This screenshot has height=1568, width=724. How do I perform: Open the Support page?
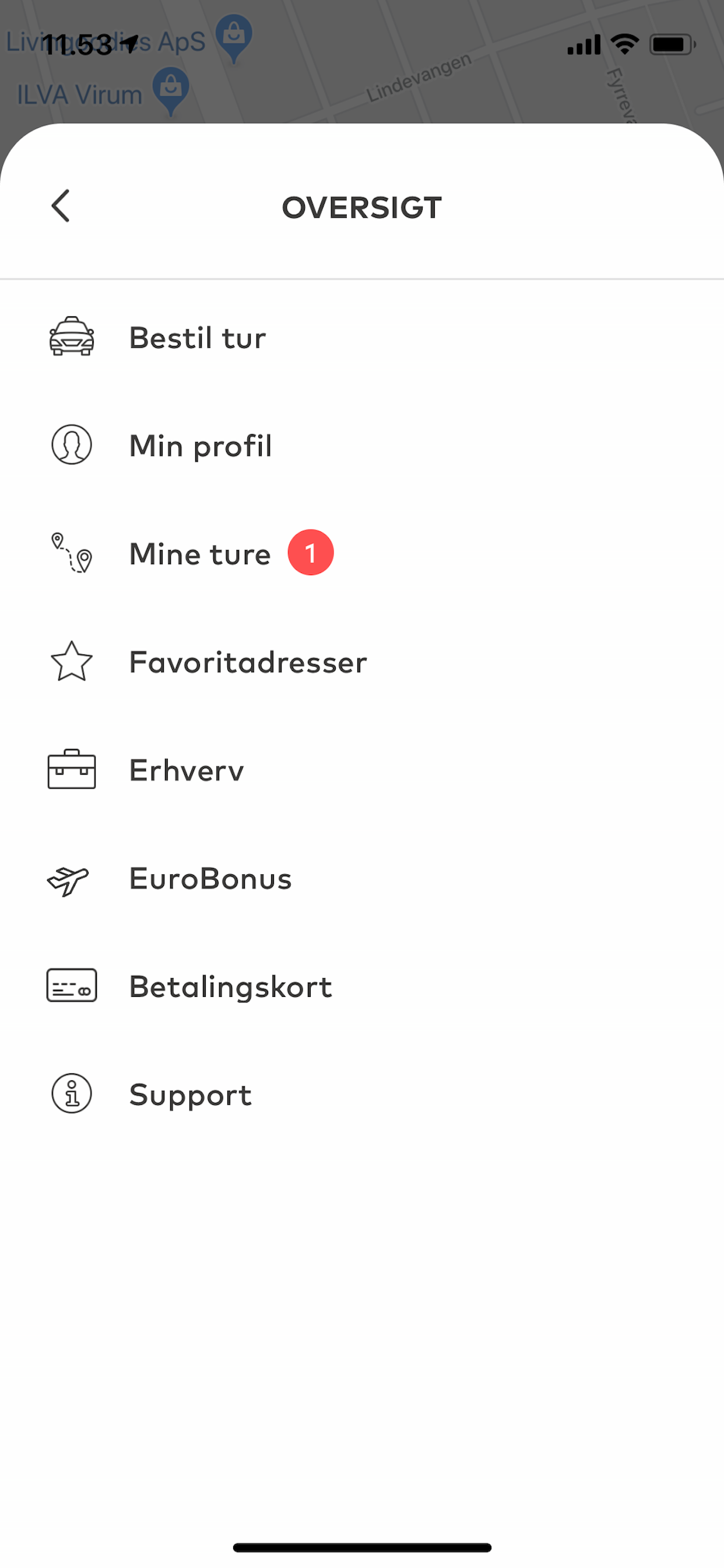coord(362,1094)
